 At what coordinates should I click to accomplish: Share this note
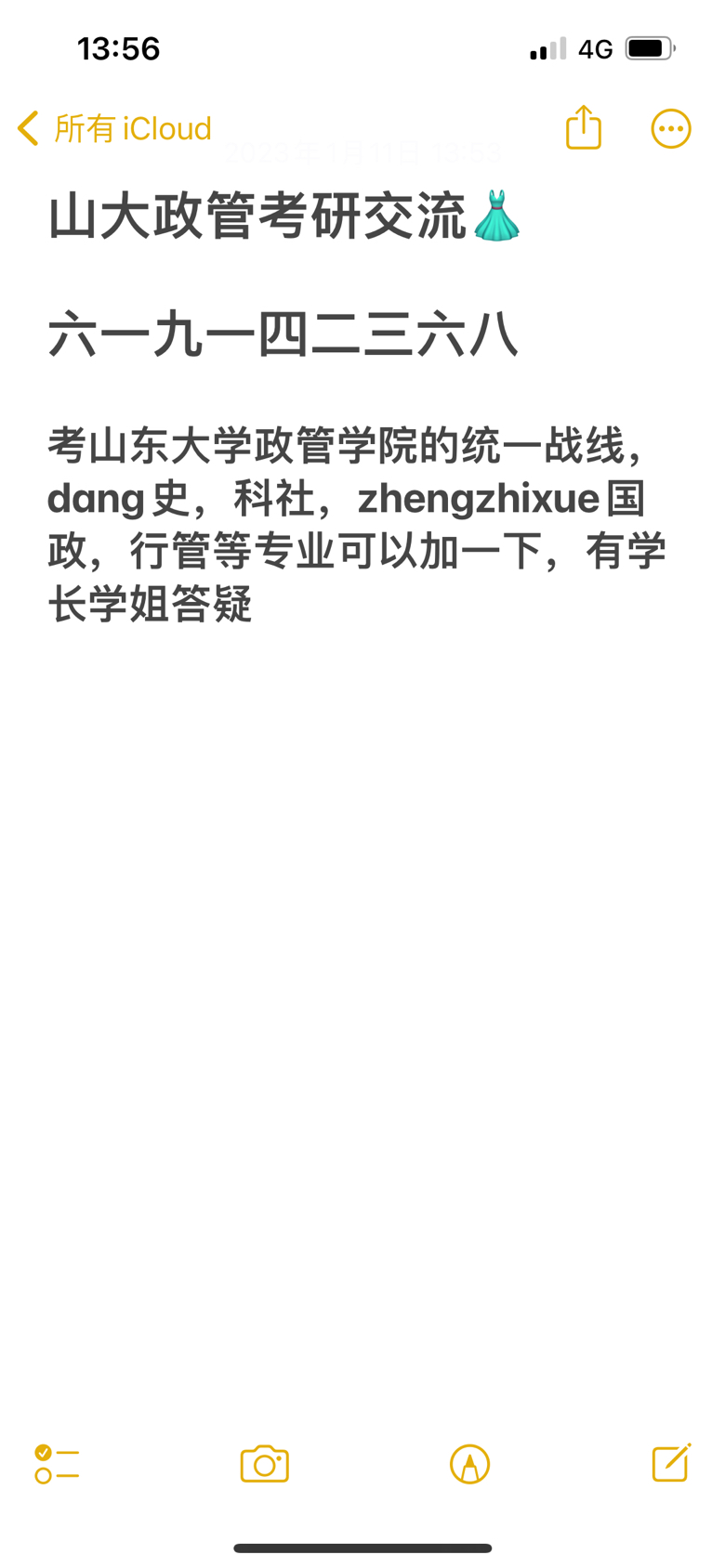(x=584, y=127)
